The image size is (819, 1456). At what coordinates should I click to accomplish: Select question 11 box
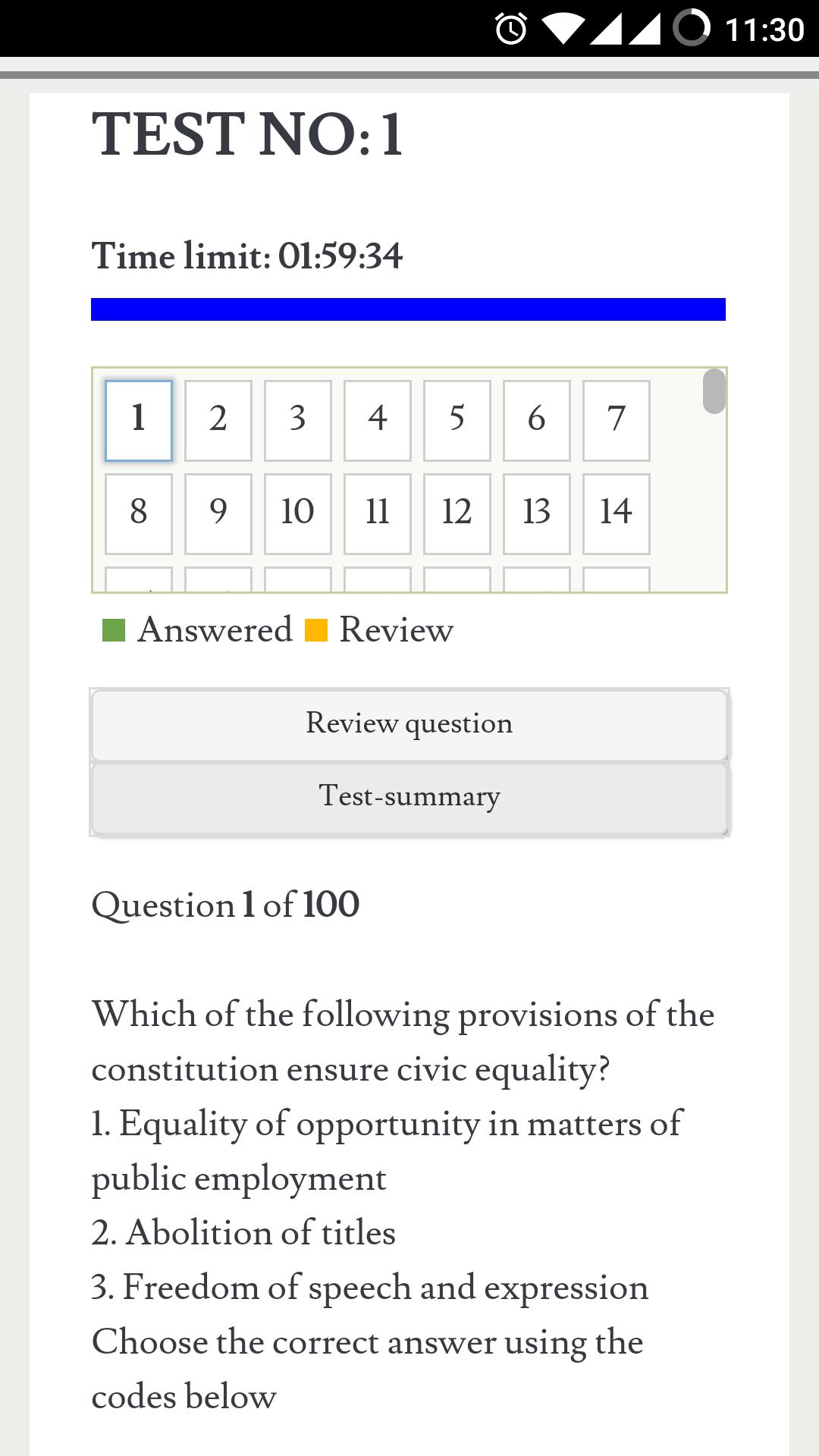[378, 514]
